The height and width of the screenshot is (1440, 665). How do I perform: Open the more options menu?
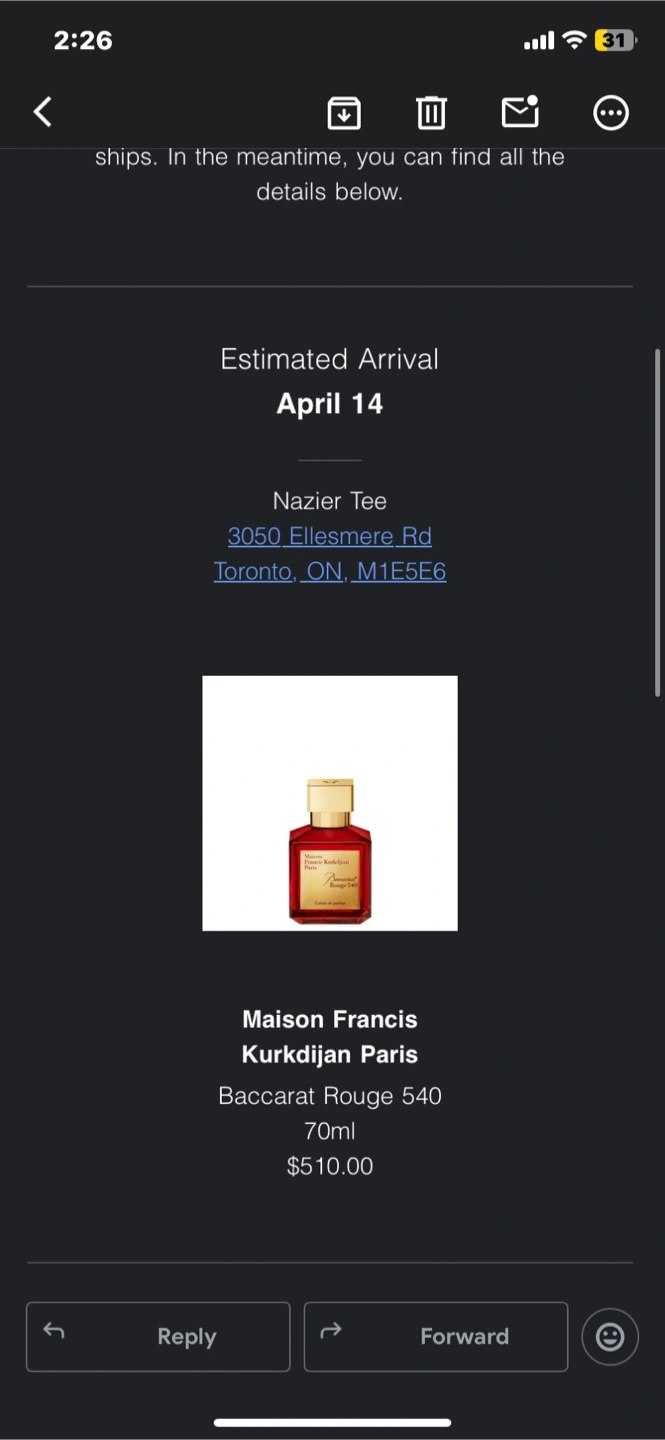click(611, 113)
